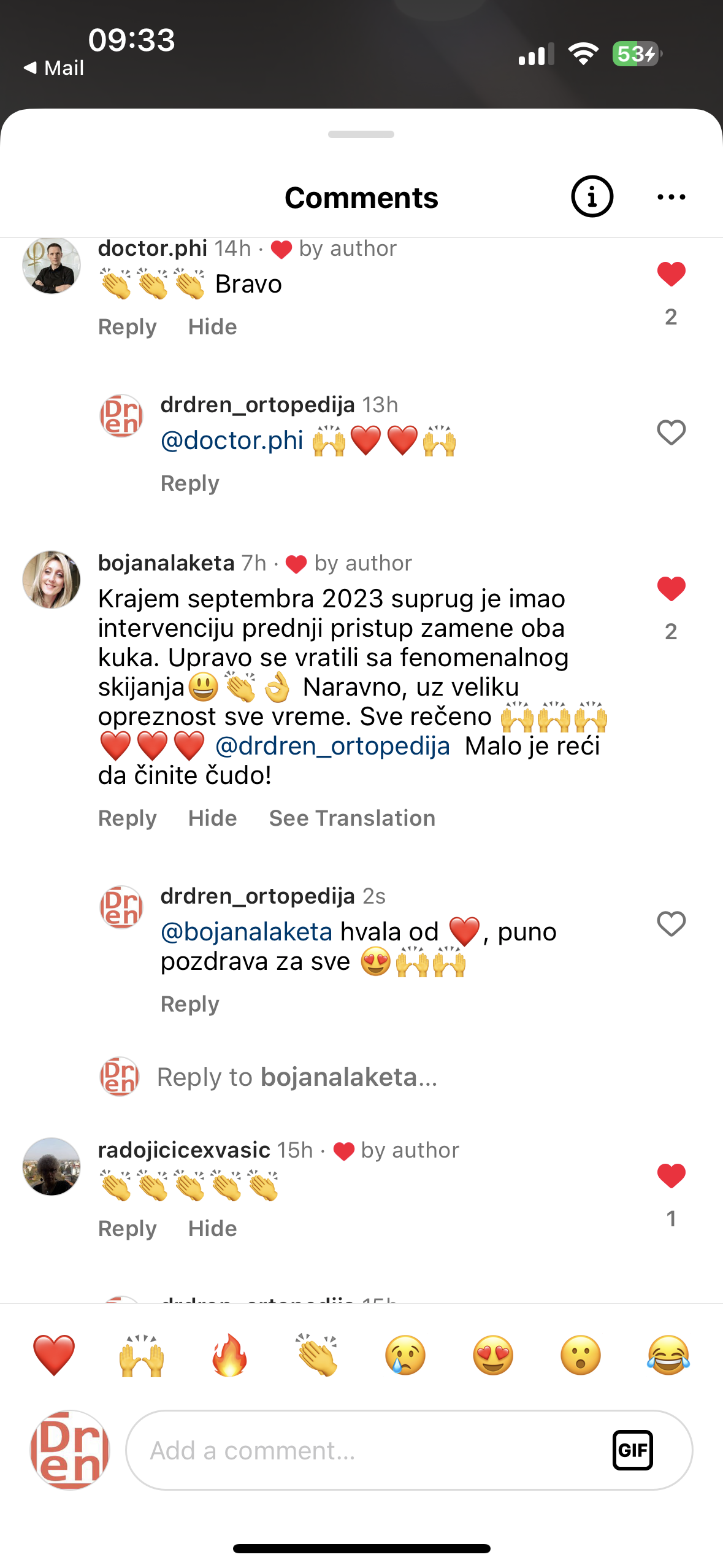723x1568 pixels.
Task: Open the GIF picker
Action: 632,1450
